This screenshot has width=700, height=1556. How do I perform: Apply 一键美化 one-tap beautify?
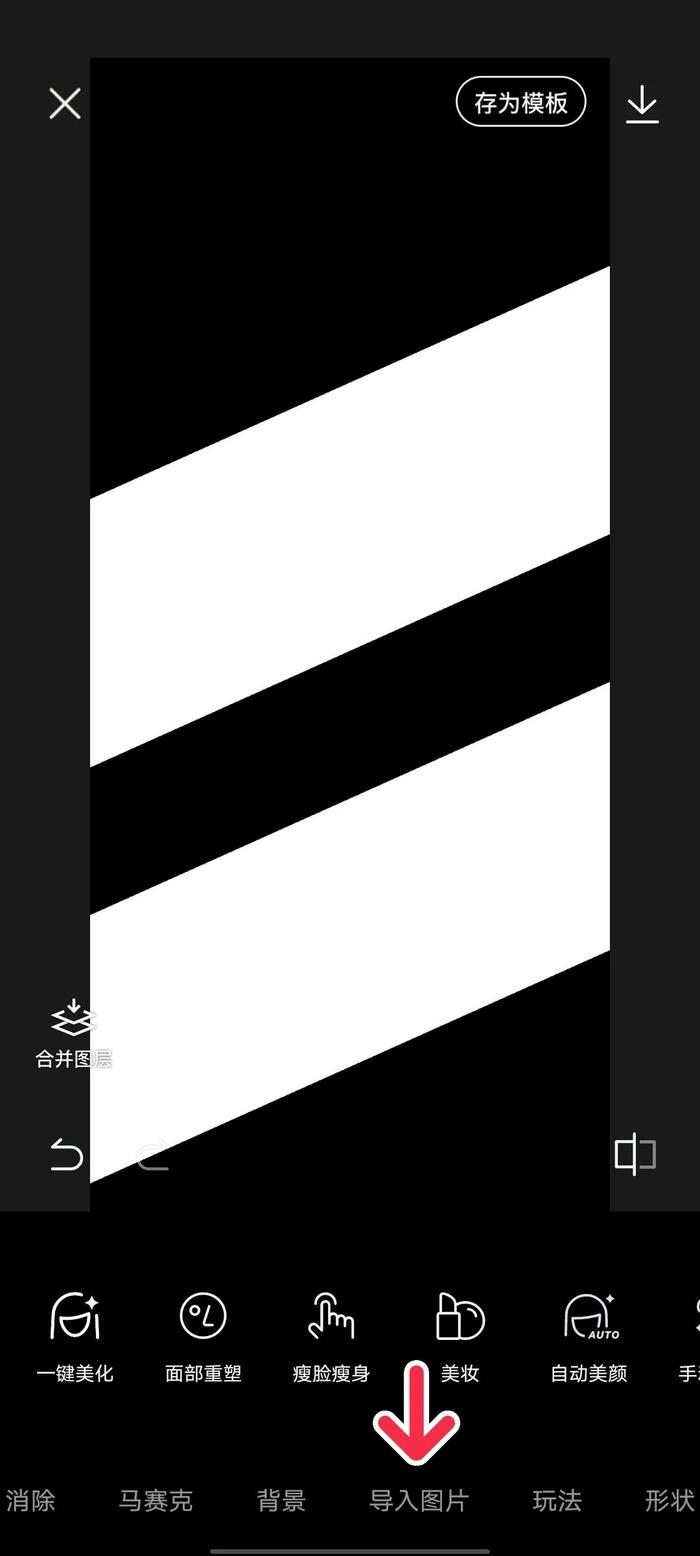[x=75, y=1336]
